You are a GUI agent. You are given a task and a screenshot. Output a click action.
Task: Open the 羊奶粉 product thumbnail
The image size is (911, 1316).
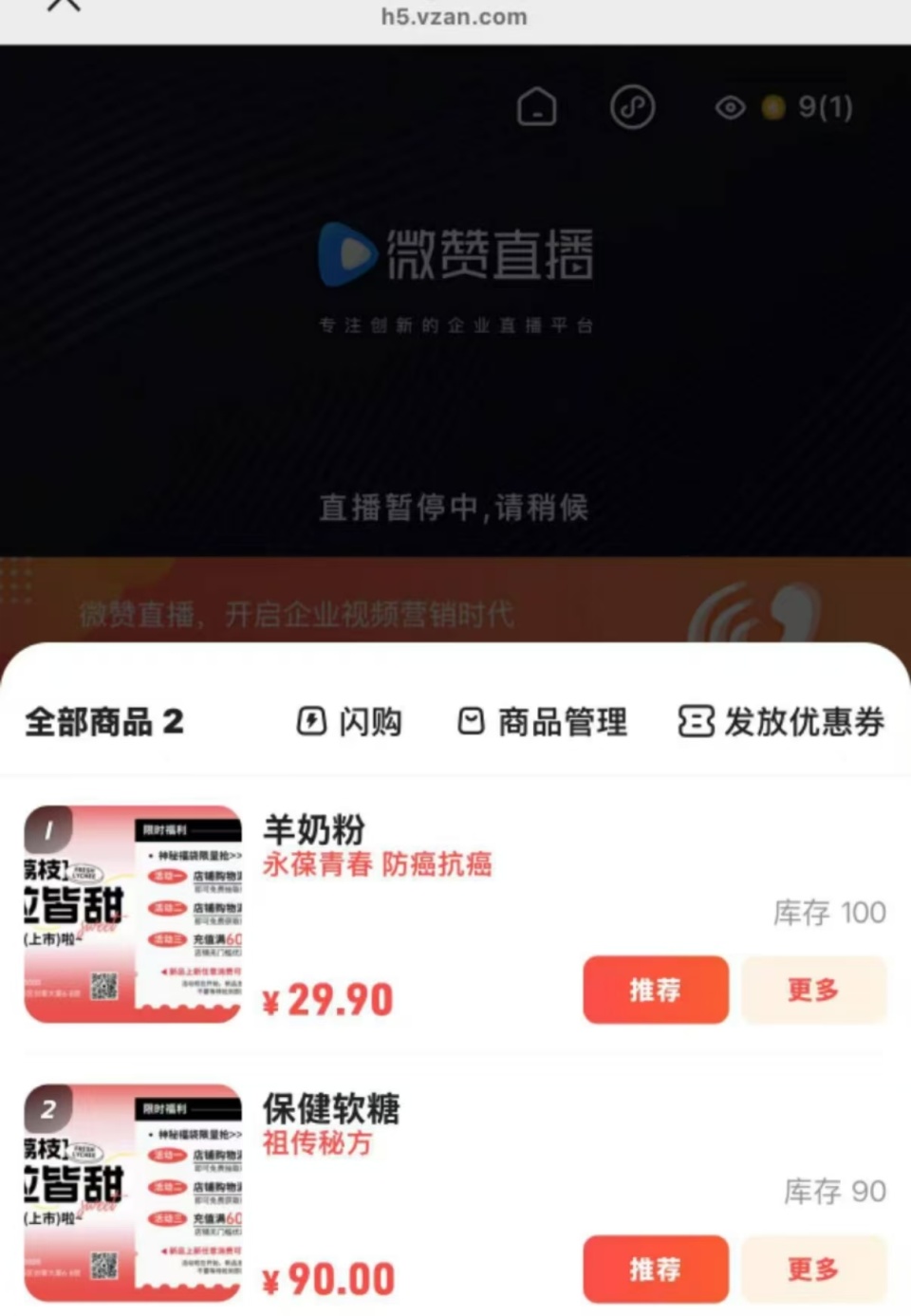132,914
